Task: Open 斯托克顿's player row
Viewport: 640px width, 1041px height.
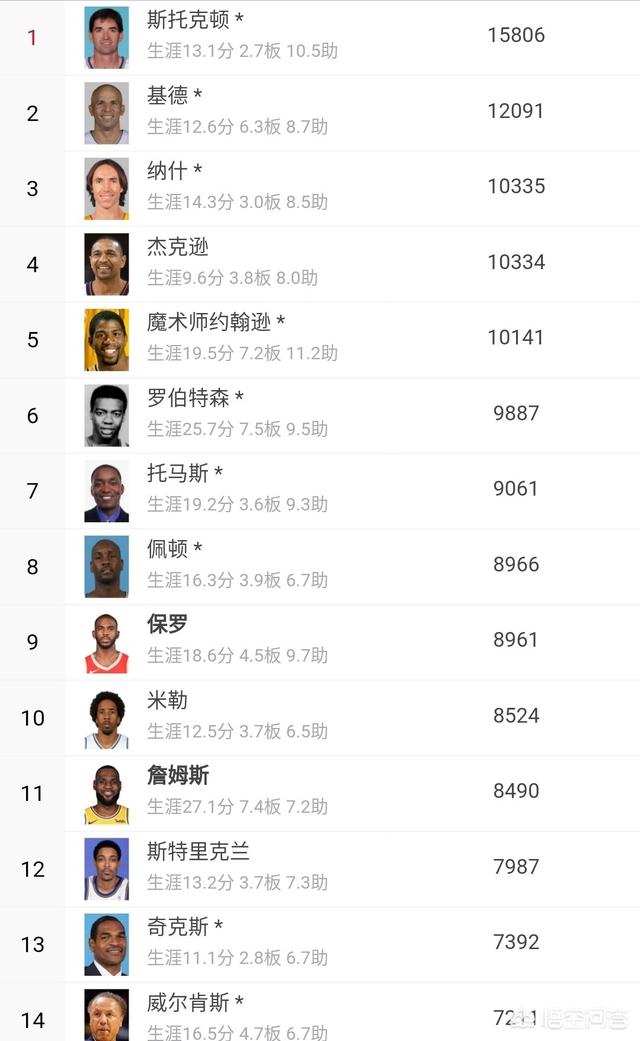Action: click(320, 37)
